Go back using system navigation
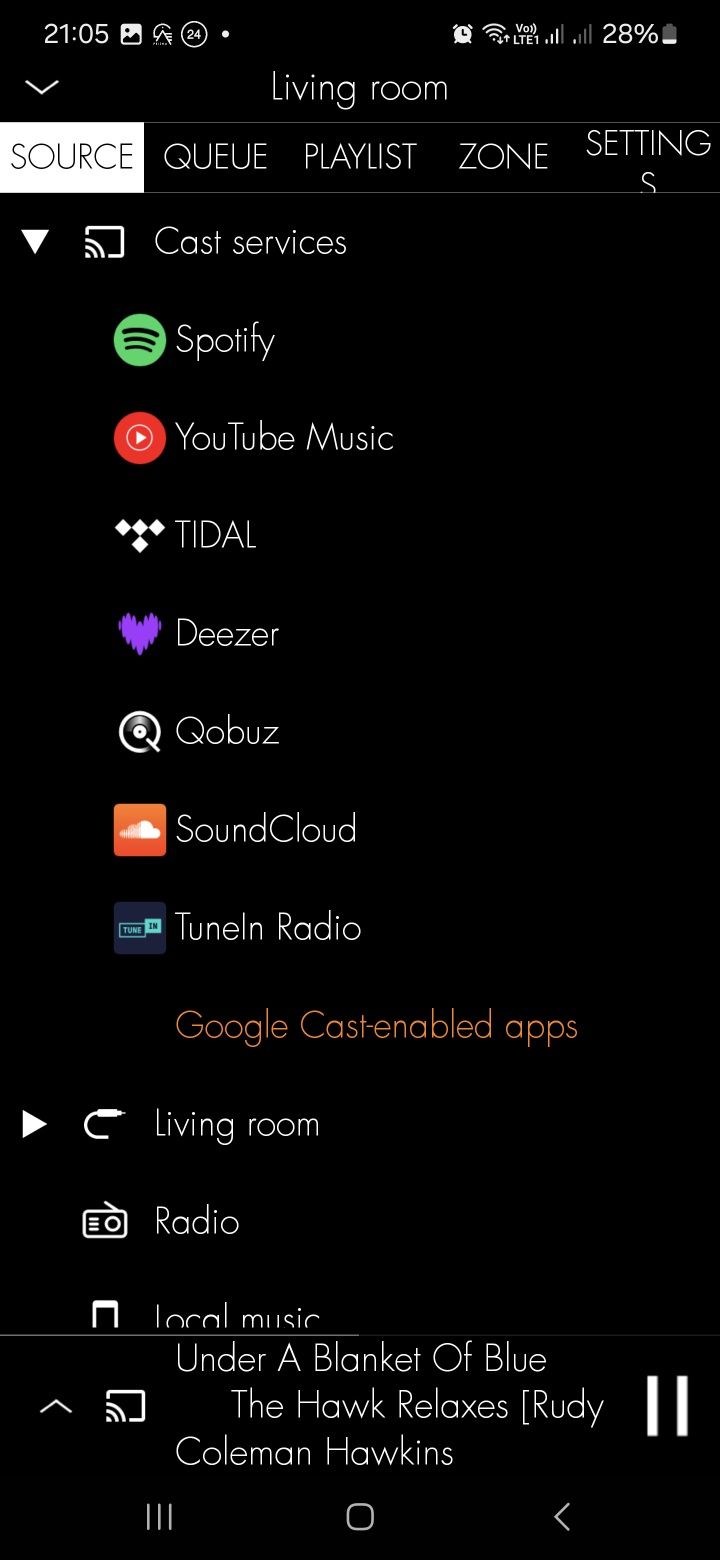This screenshot has height=1560, width=720. click(x=561, y=1517)
